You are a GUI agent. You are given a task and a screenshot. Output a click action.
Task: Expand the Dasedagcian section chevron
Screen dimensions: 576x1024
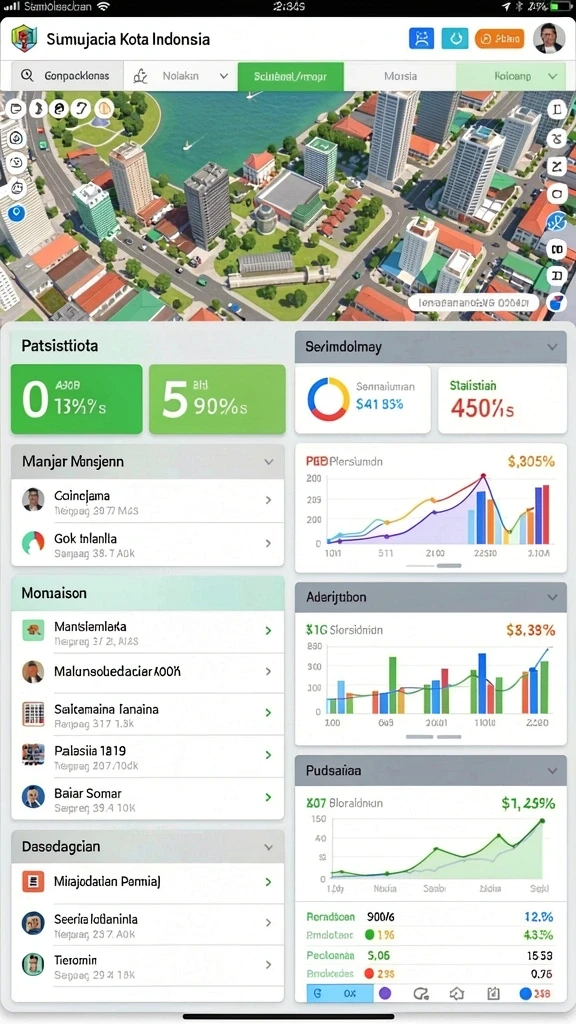click(268, 847)
